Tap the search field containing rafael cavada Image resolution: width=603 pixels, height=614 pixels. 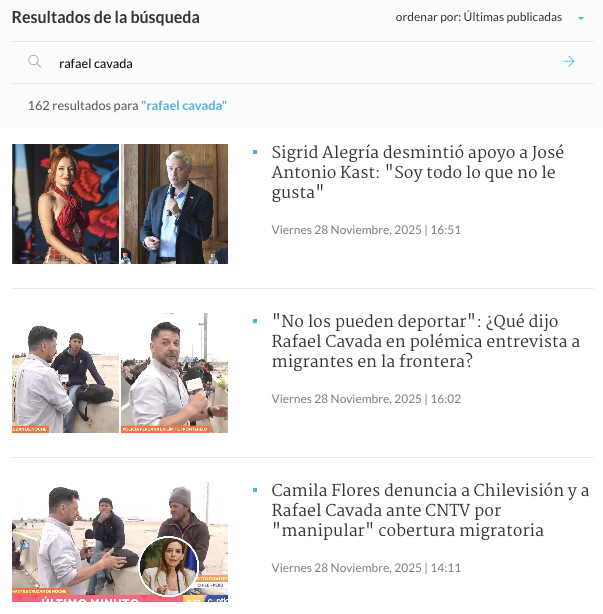(x=300, y=63)
